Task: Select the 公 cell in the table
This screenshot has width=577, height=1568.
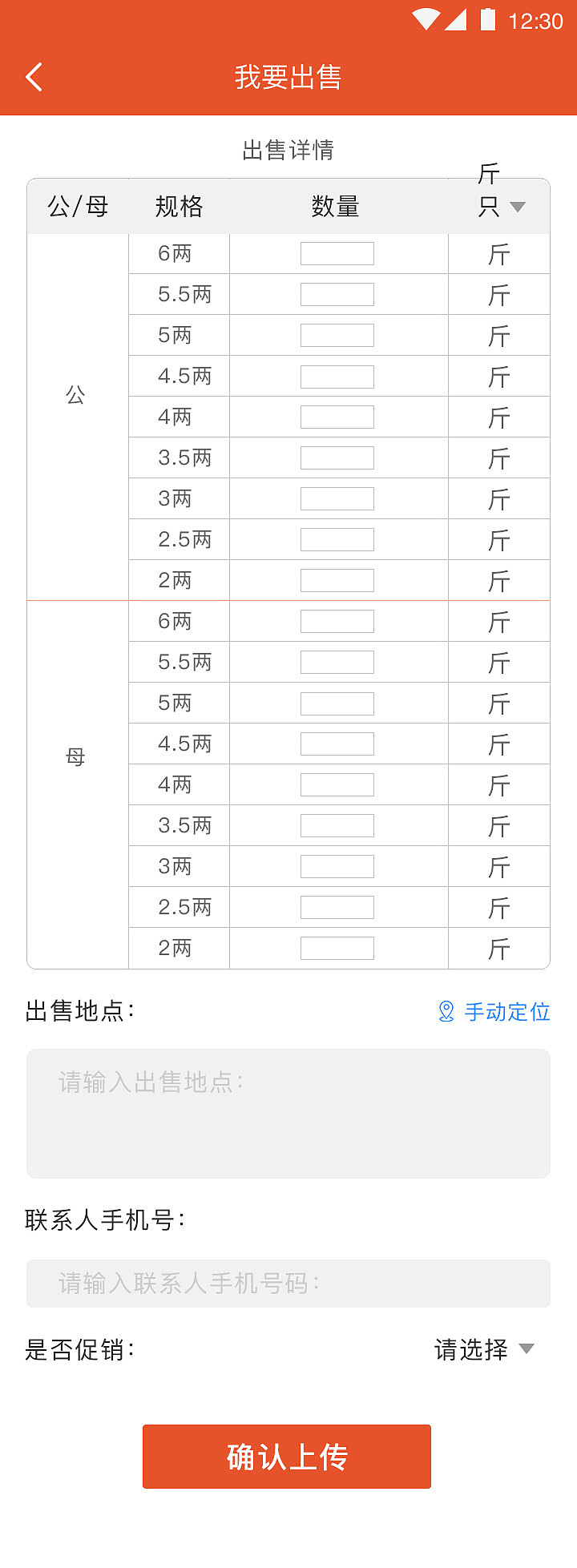Action: (76, 396)
